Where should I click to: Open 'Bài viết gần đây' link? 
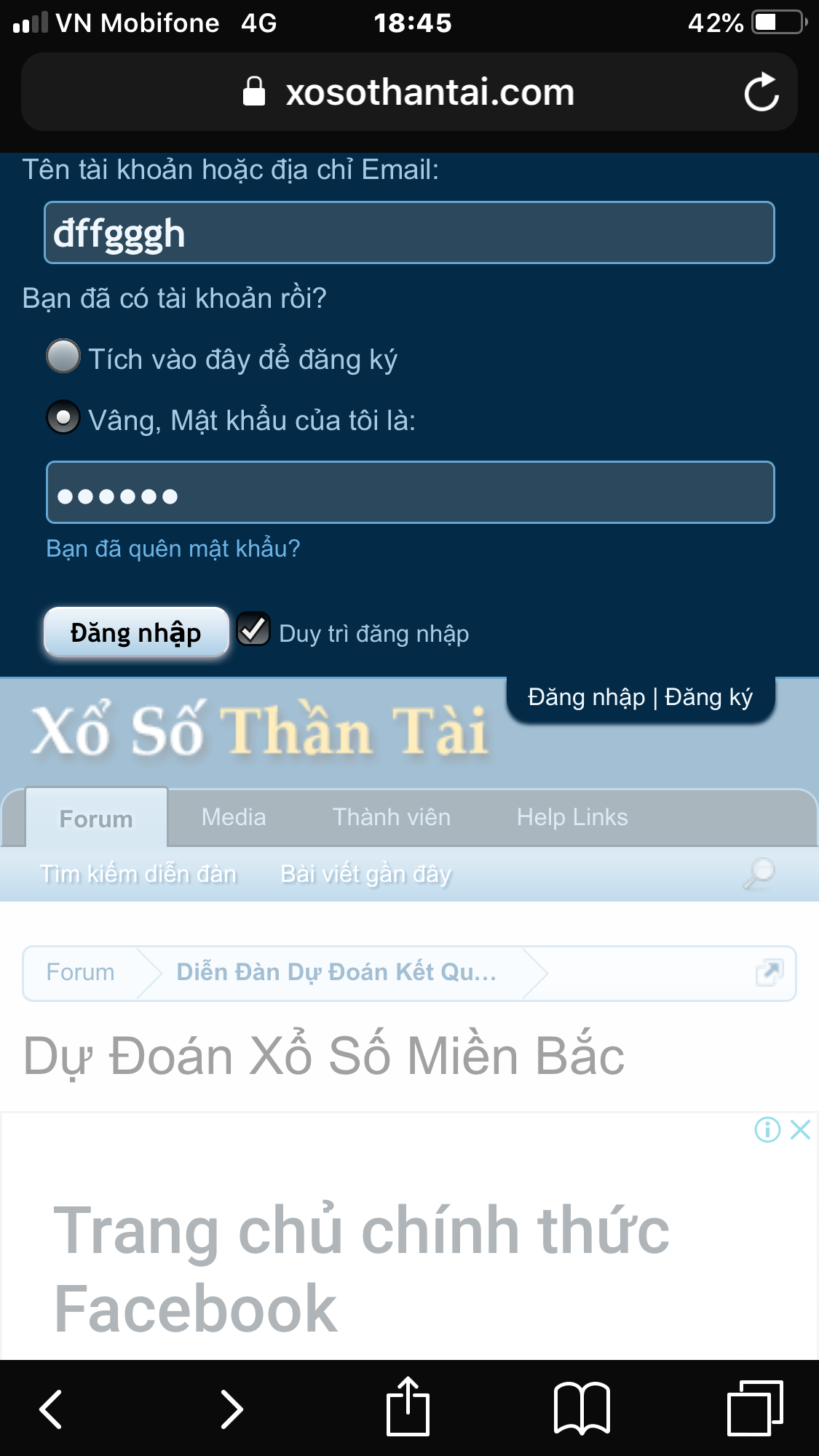click(x=366, y=873)
